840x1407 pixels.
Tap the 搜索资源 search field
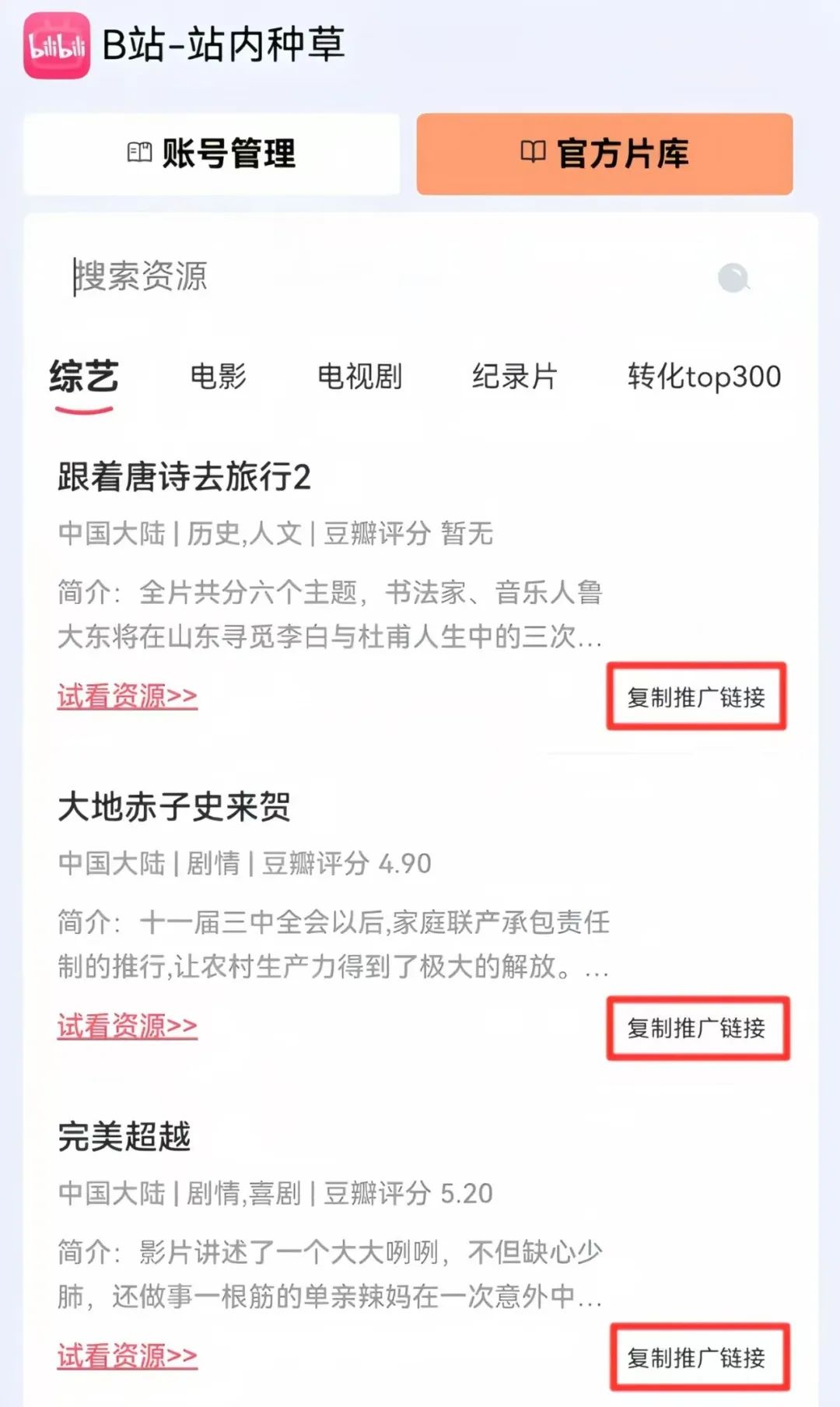(389, 277)
